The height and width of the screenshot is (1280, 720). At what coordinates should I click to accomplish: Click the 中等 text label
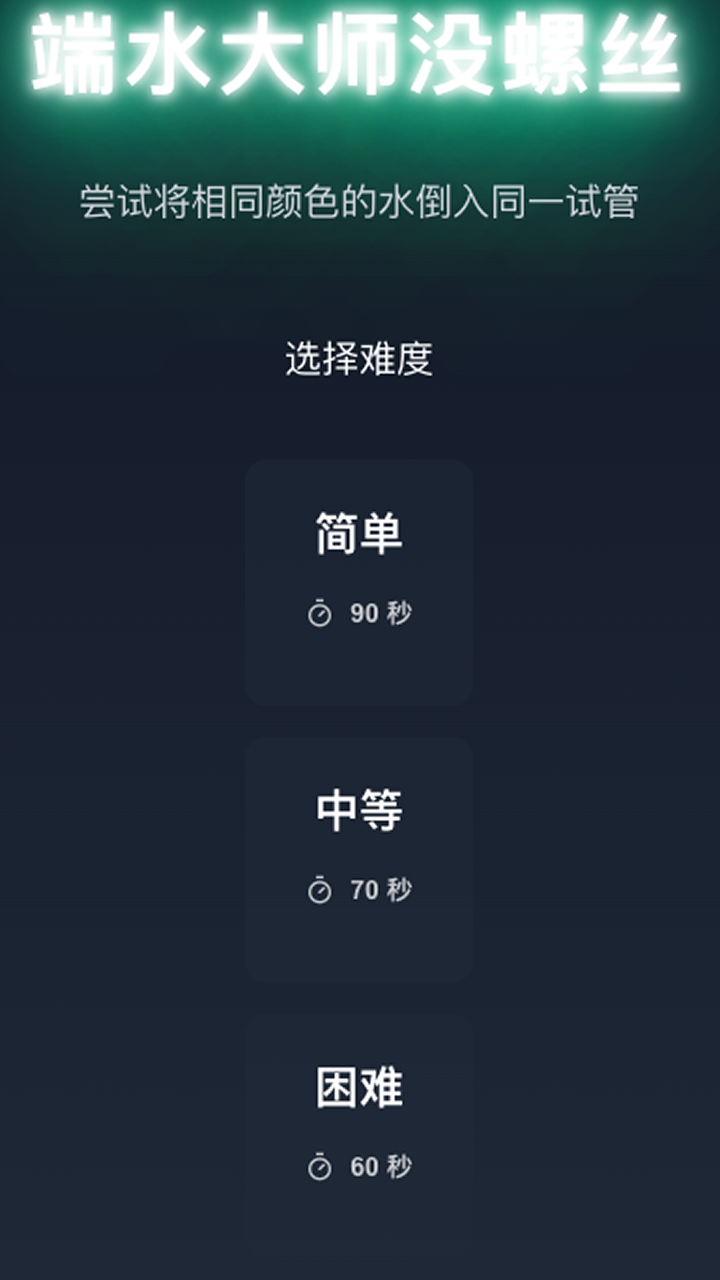click(x=360, y=812)
